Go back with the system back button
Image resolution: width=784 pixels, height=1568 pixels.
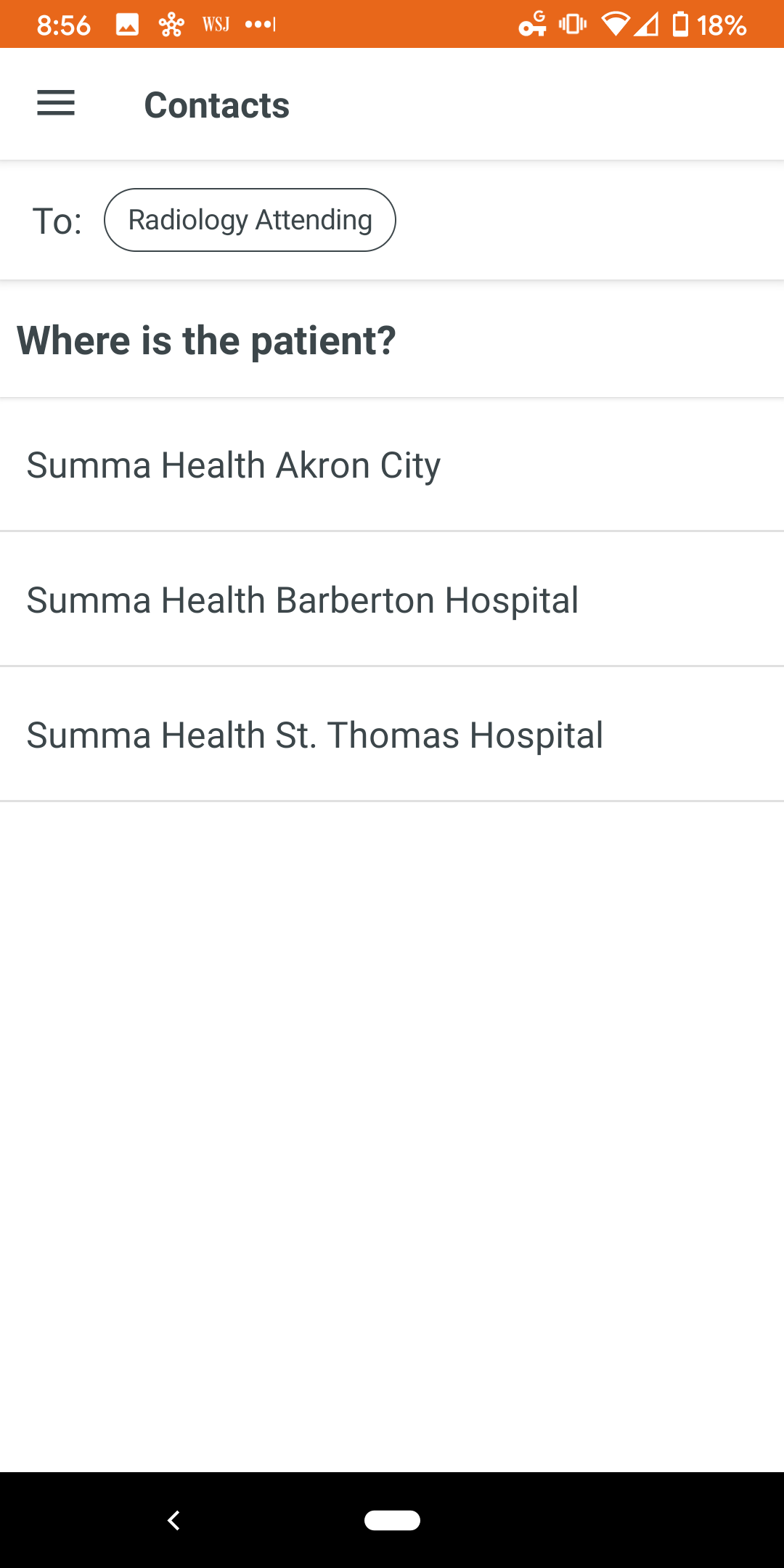(x=173, y=1520)
